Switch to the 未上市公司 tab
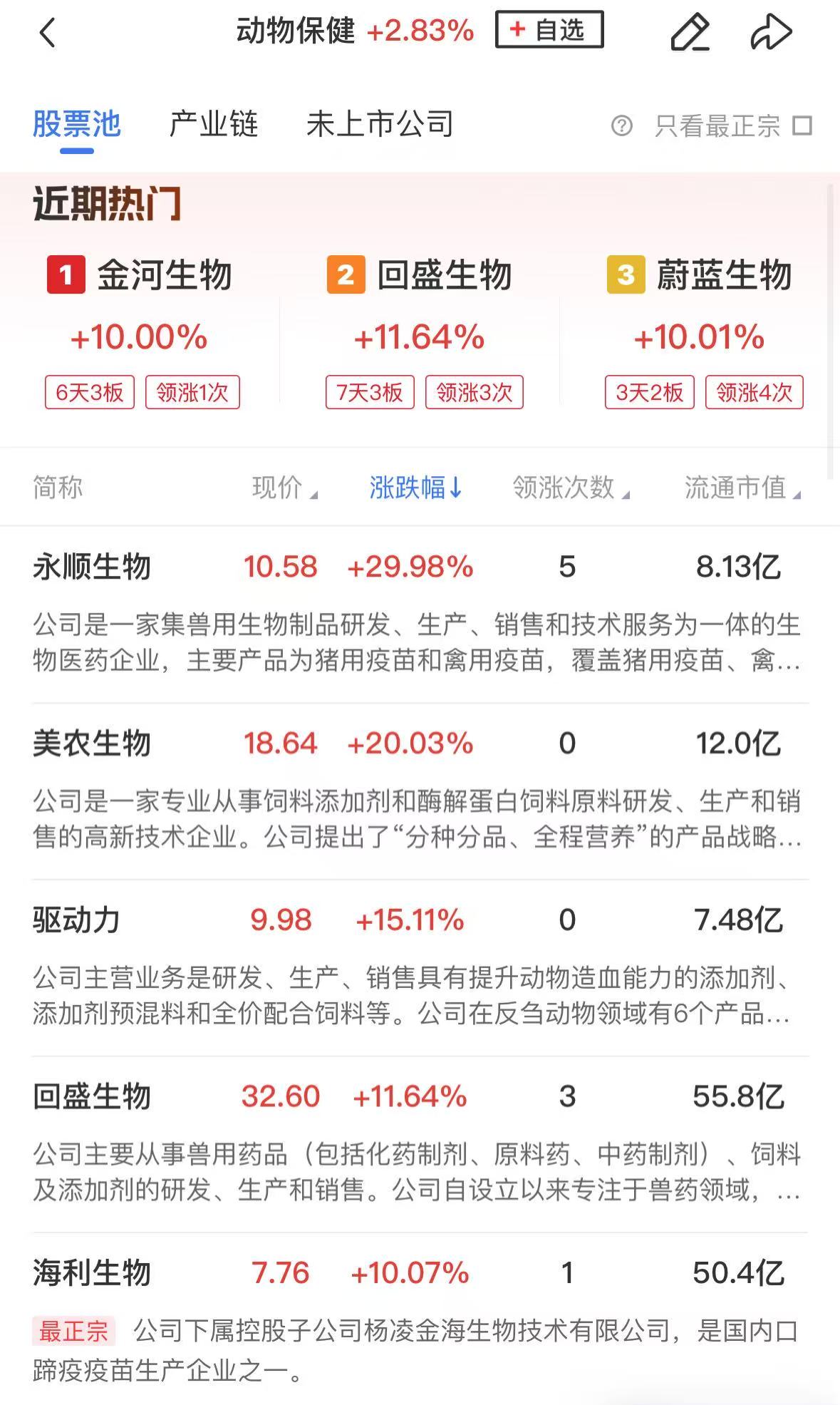Viewport: 840px width, 1405px height. tap(380, 125)
